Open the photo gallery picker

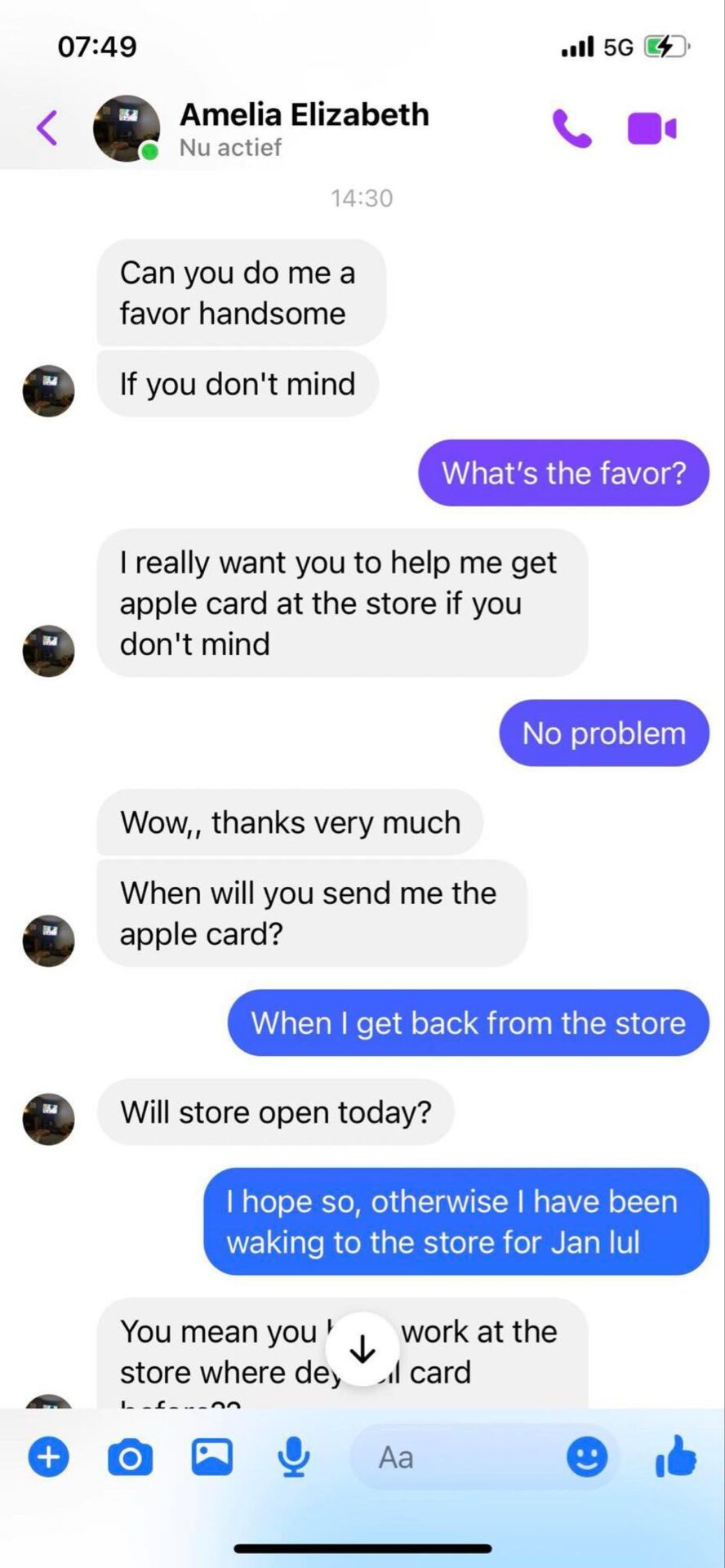click(212, 1457)
